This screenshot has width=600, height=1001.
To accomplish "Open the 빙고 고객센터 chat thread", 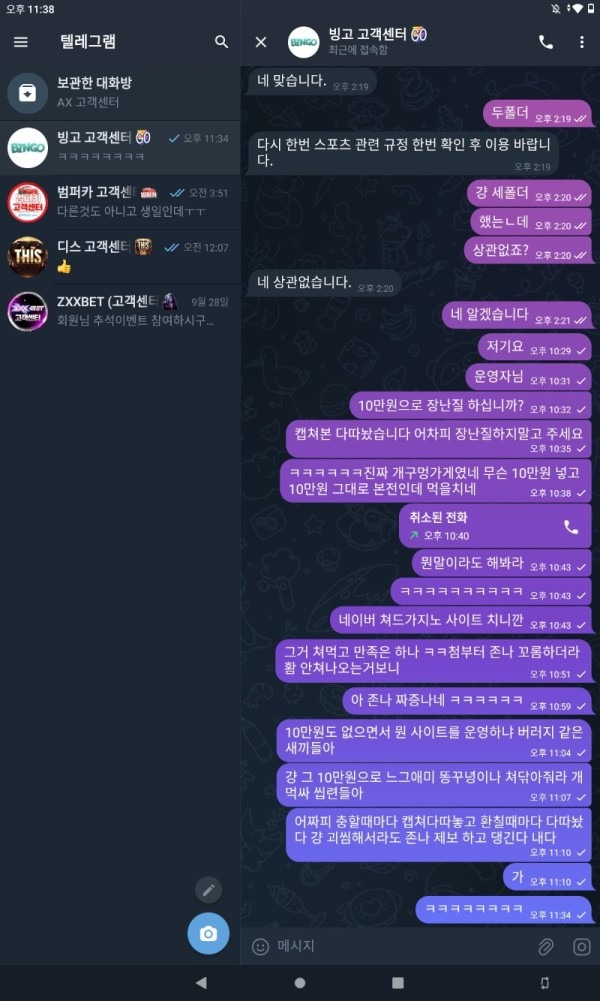I will (x=120, y=147).
